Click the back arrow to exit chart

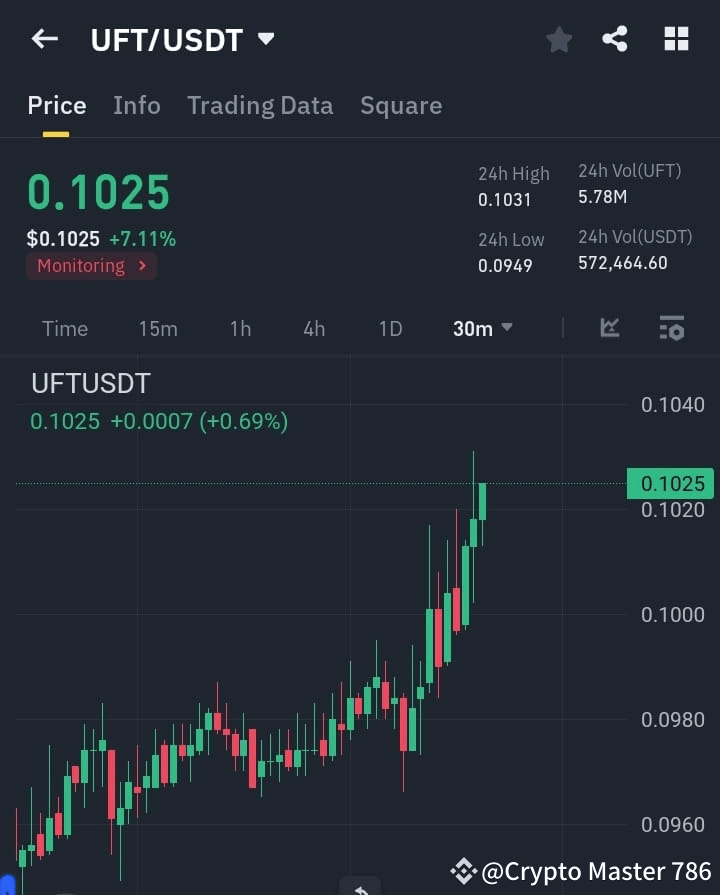point(44,38)
